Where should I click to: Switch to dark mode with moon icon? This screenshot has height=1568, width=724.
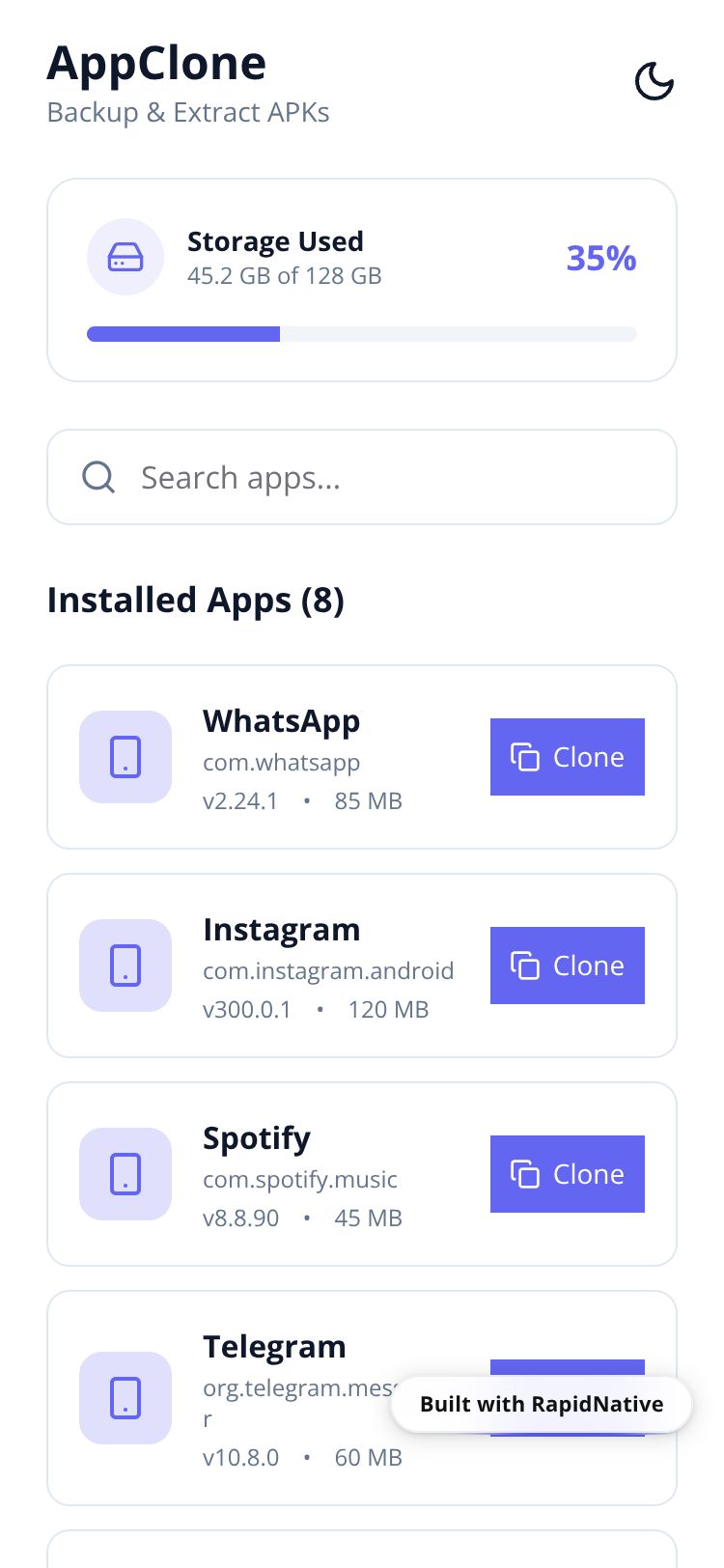point(654,82)
